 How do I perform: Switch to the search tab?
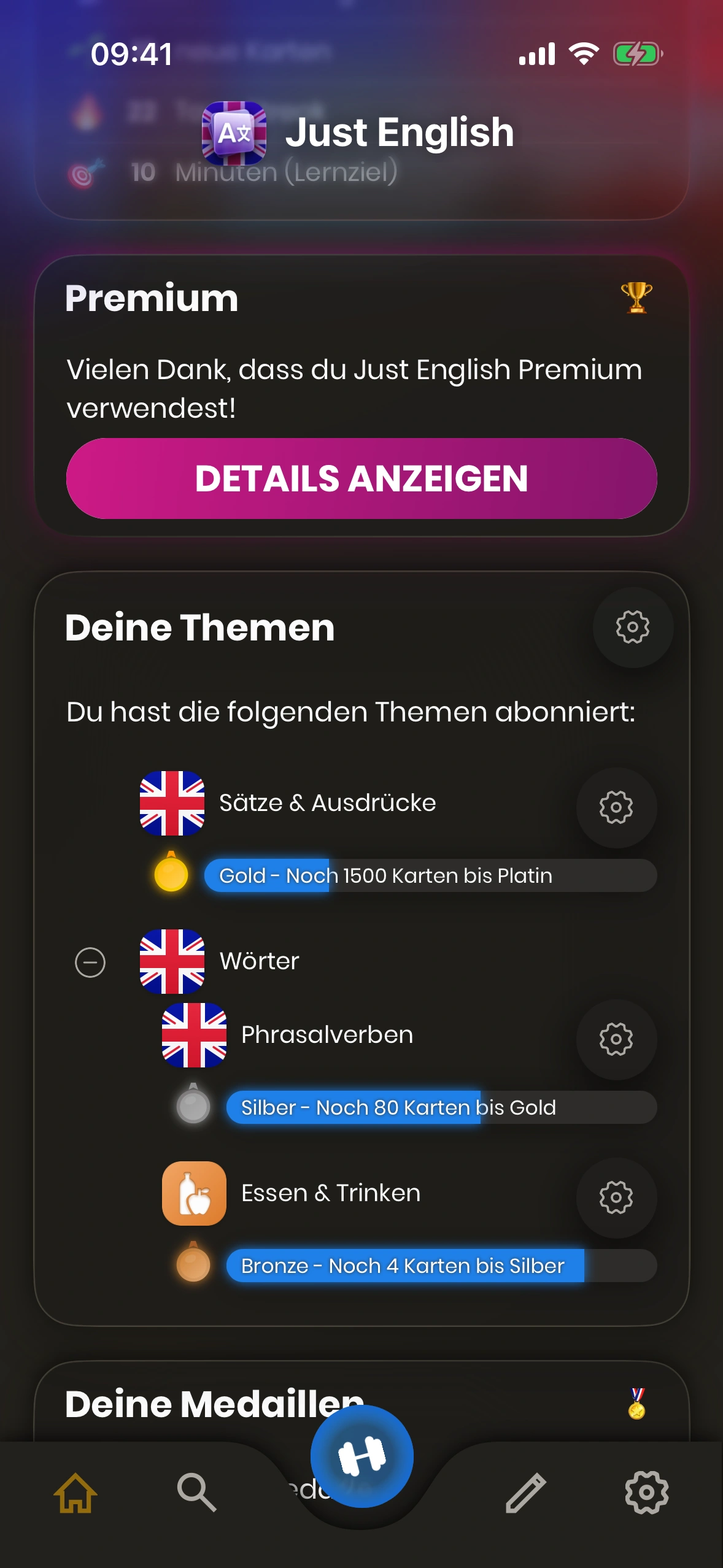pos(196,1493)
